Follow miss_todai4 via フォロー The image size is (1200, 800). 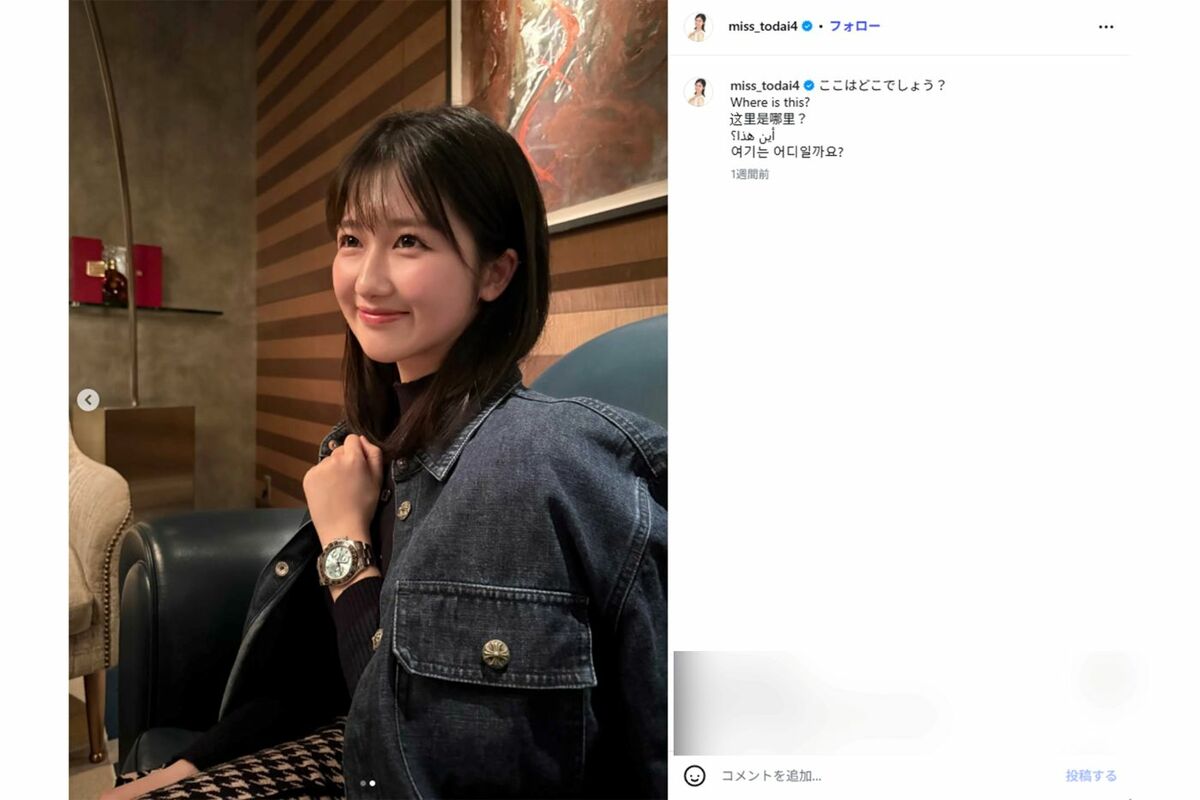[x=854, y=26]
